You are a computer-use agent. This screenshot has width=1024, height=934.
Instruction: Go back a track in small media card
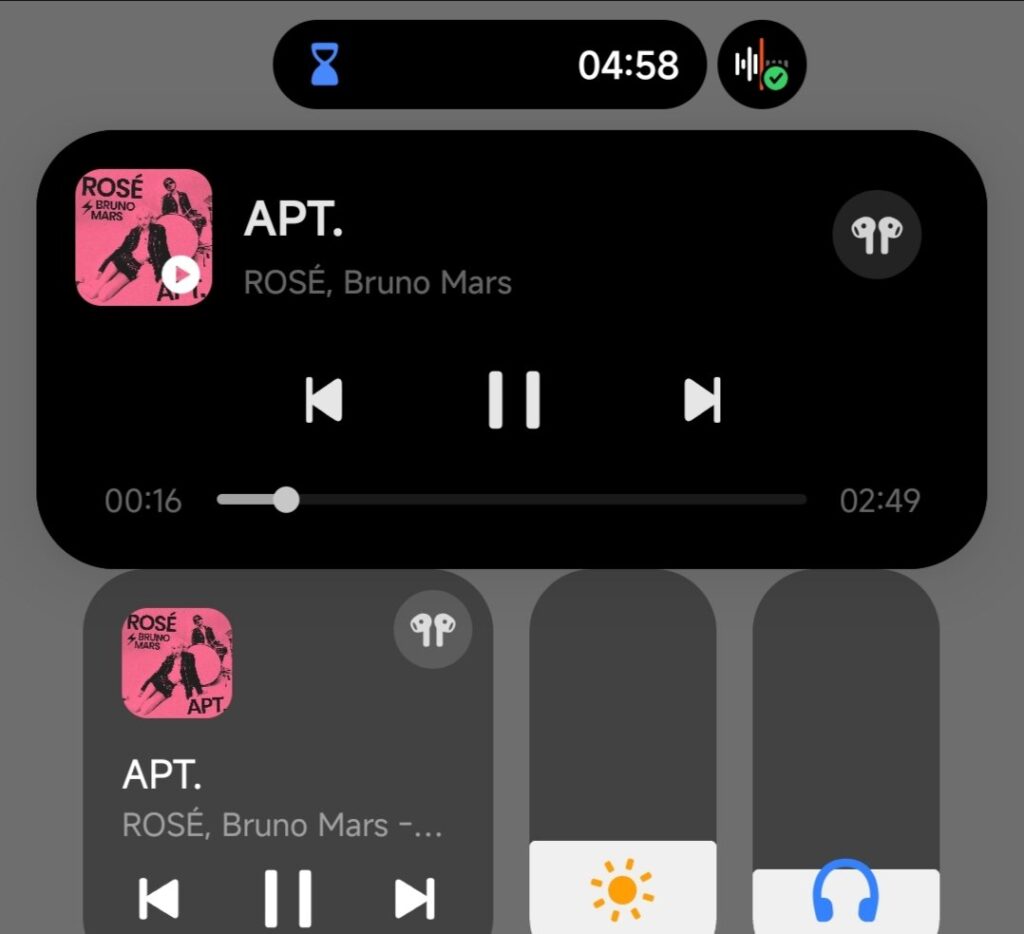pyautogui.click(x=159, y=897)
